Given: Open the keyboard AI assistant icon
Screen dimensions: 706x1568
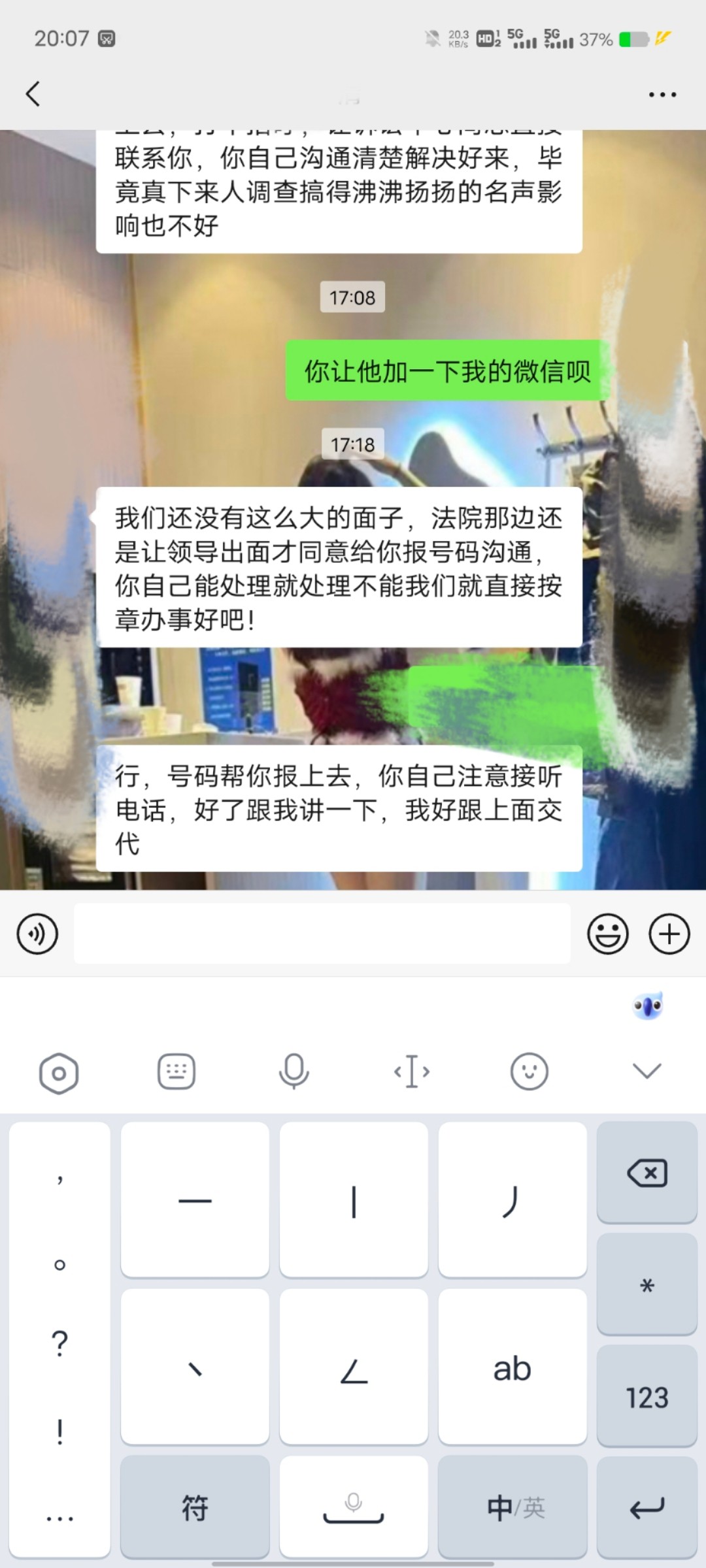Looking at the screenshot, I should pos(648,1005).
